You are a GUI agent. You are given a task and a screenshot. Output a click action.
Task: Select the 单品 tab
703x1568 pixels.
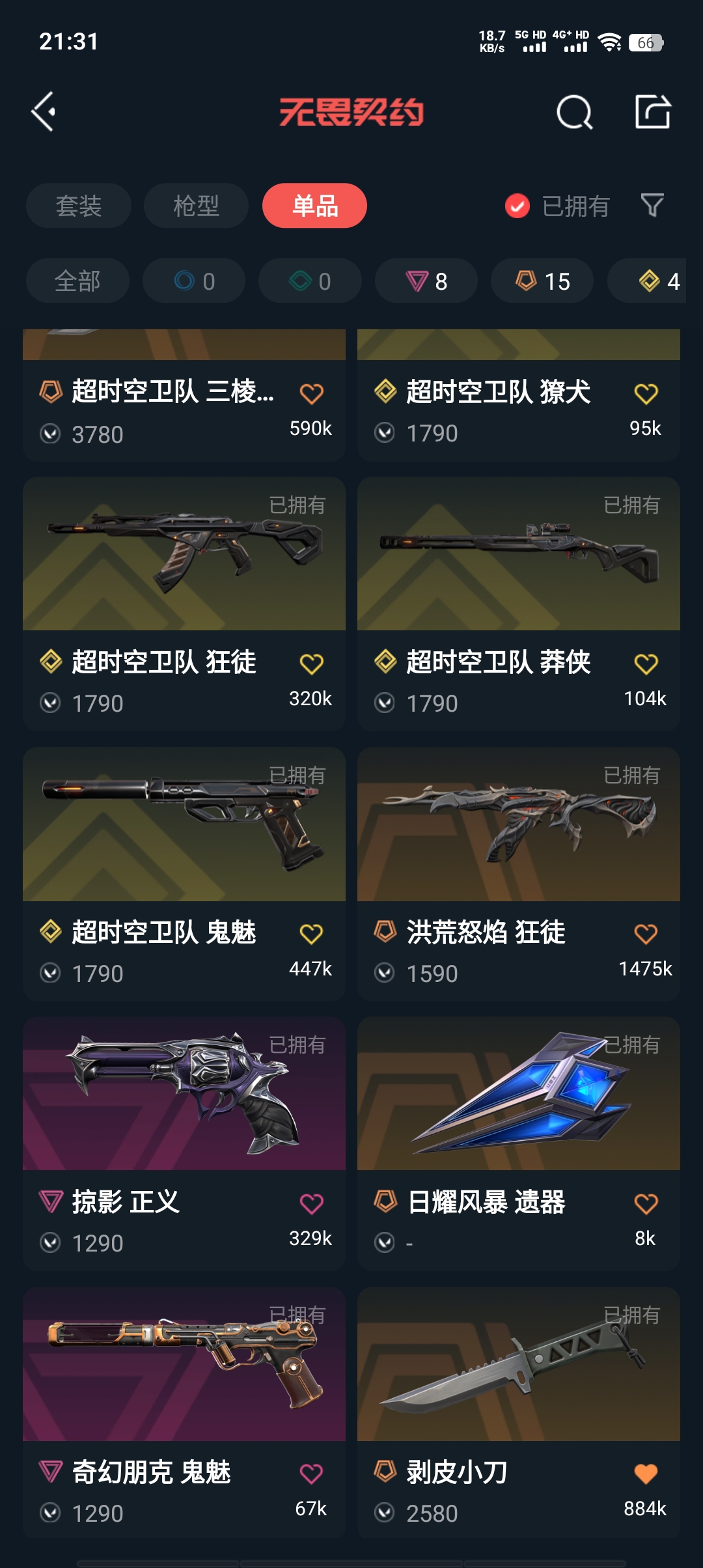[x=314, y=206]
